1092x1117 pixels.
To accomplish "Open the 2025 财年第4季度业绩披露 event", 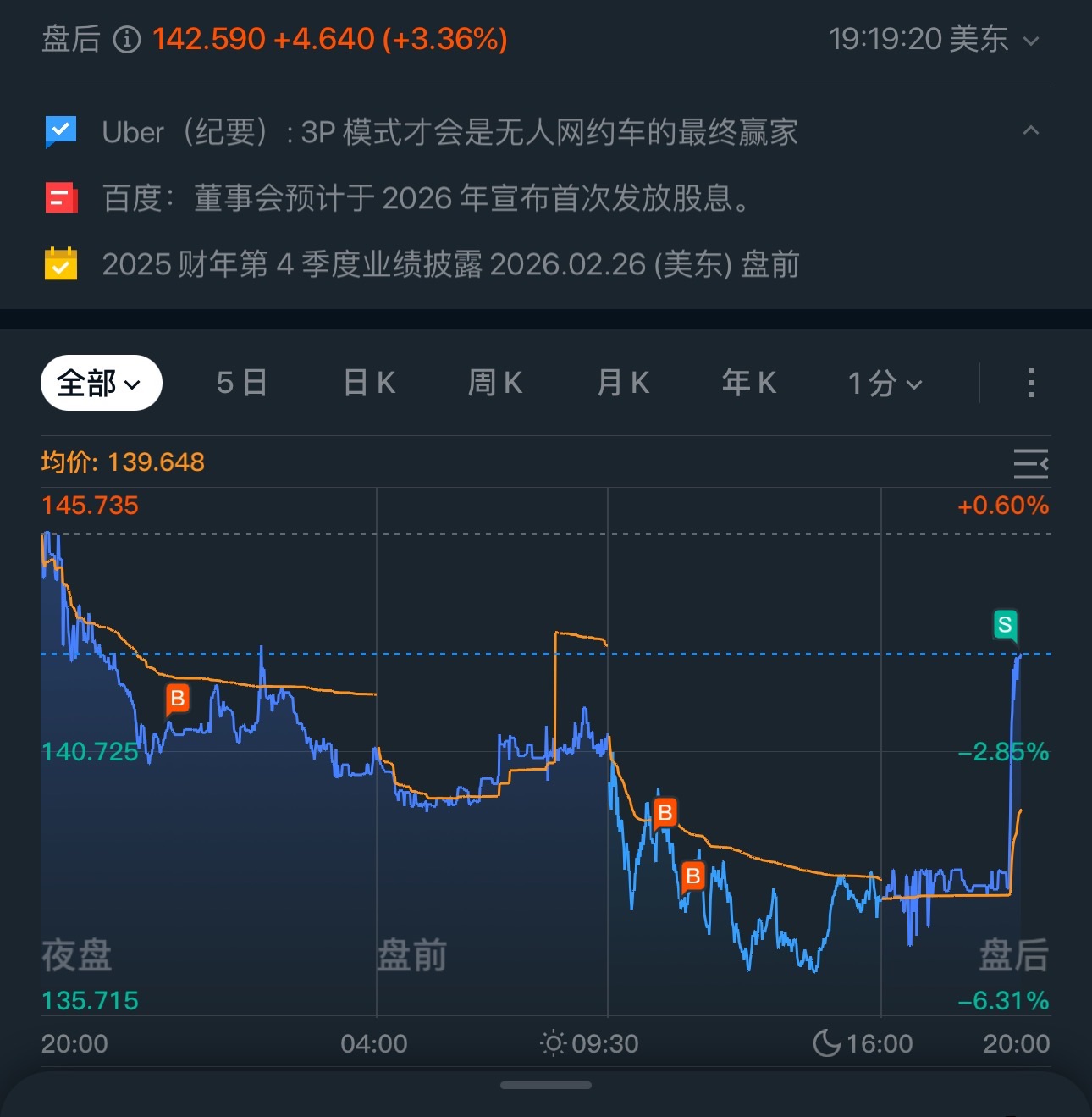I will (x=449, y=264).
